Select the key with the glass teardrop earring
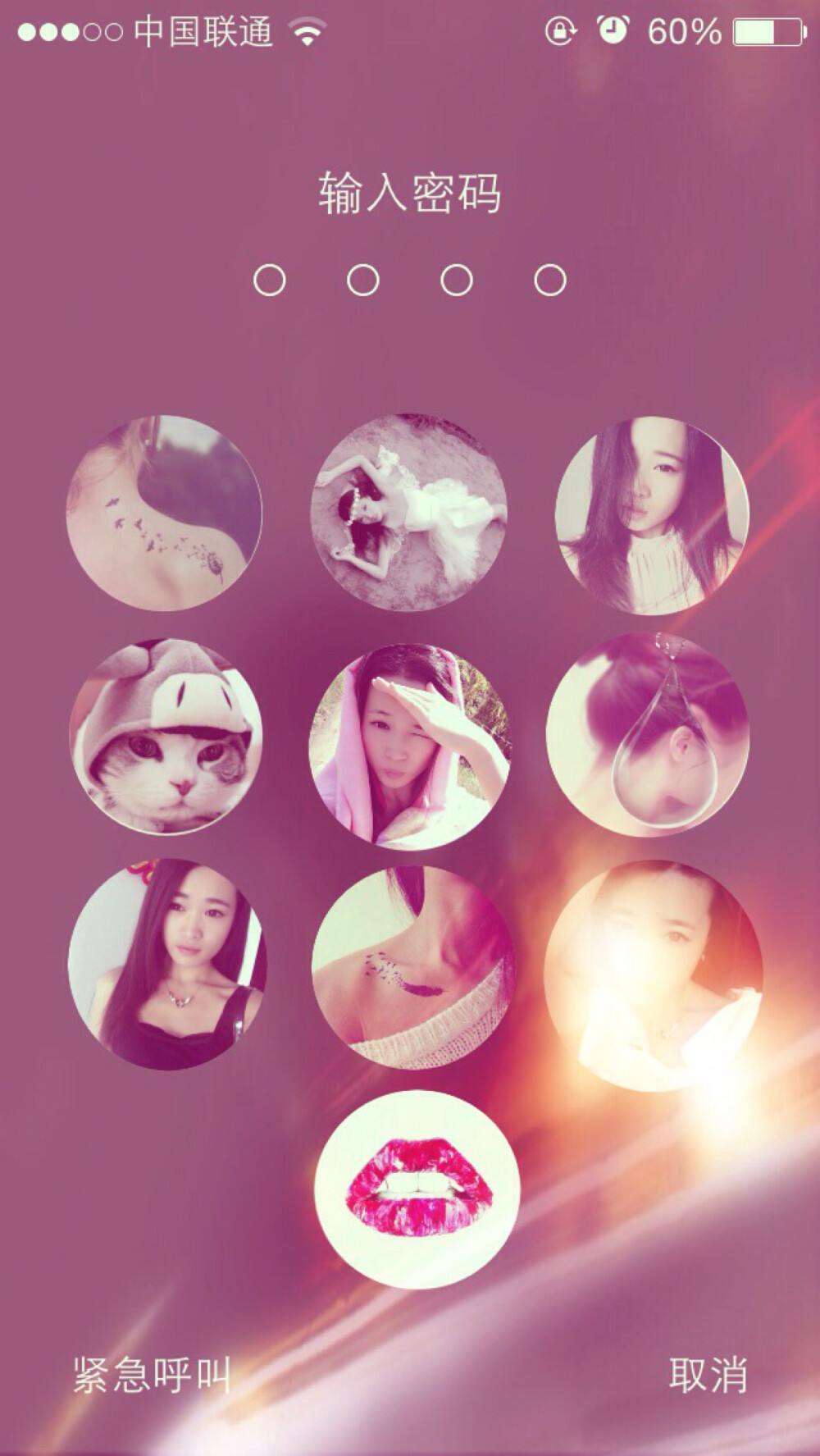 pyautogui.click(x=648, y=736)
